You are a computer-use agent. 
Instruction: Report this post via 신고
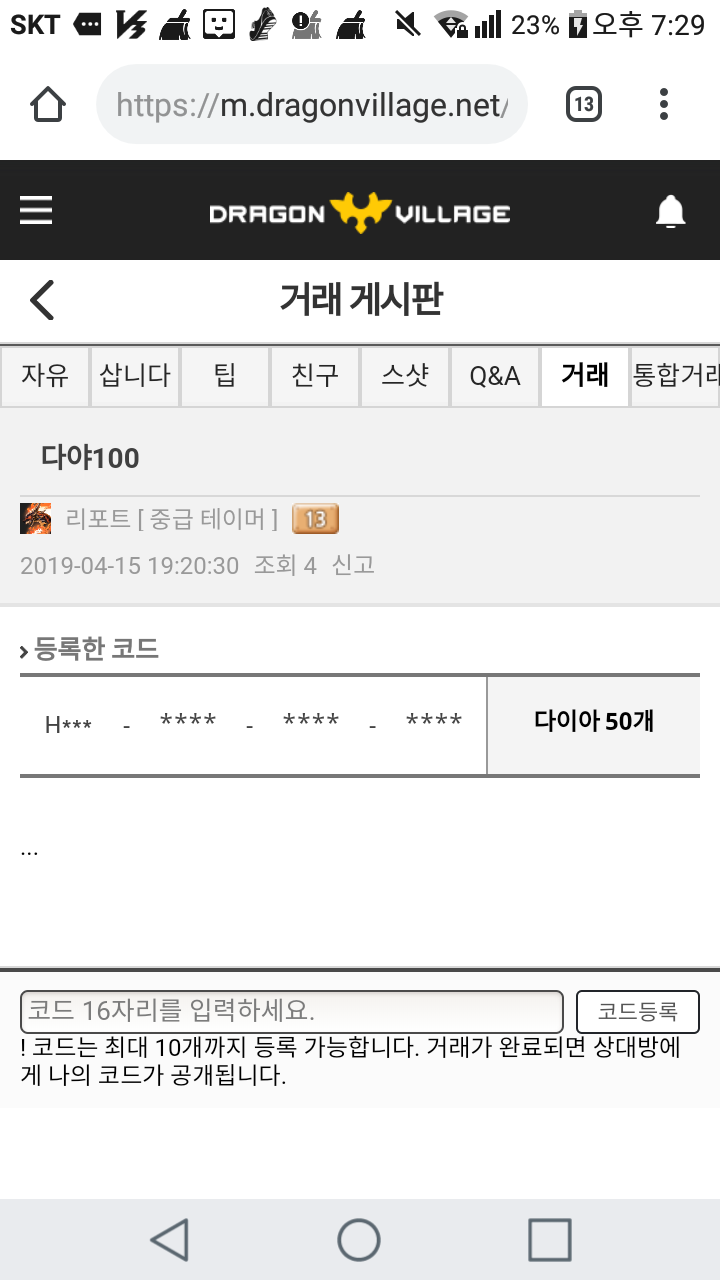click(353, 565)
